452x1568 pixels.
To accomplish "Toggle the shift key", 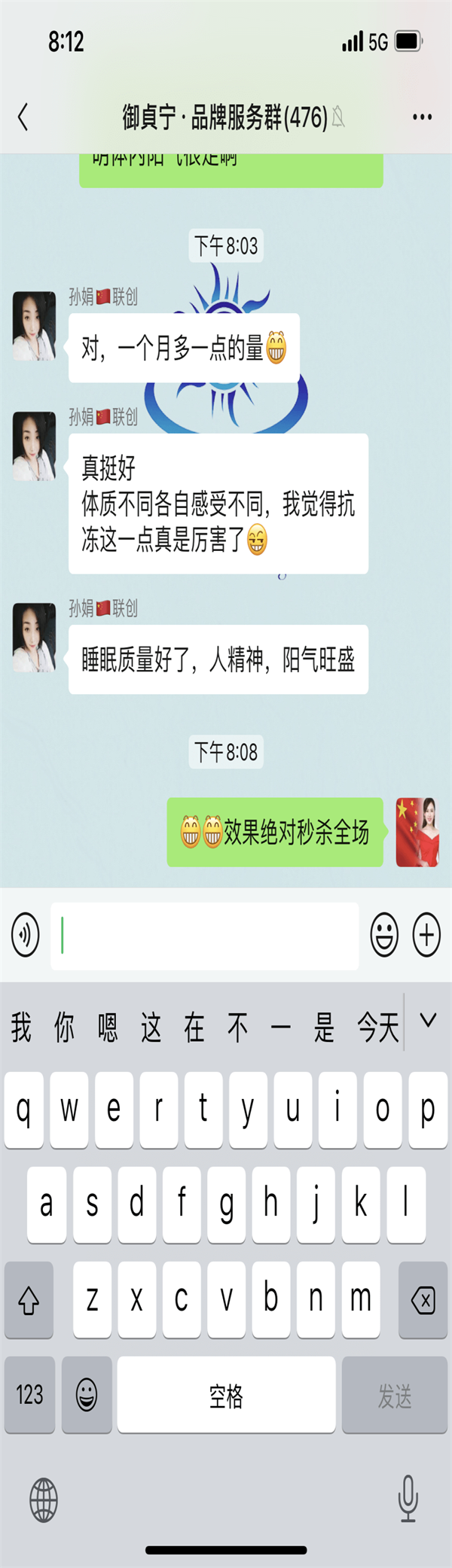I will (x=29, y=1300).
